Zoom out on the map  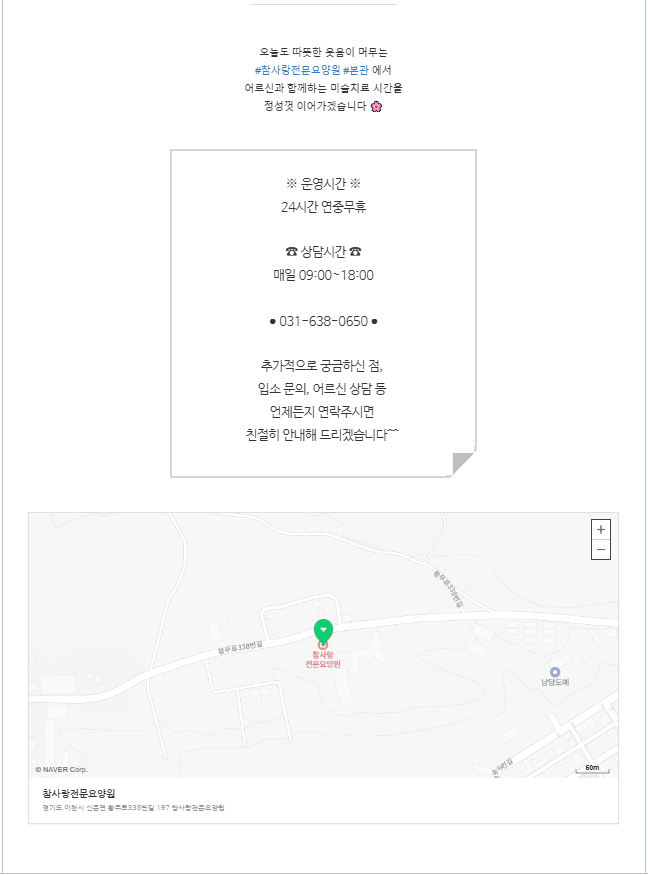[601, 549]
